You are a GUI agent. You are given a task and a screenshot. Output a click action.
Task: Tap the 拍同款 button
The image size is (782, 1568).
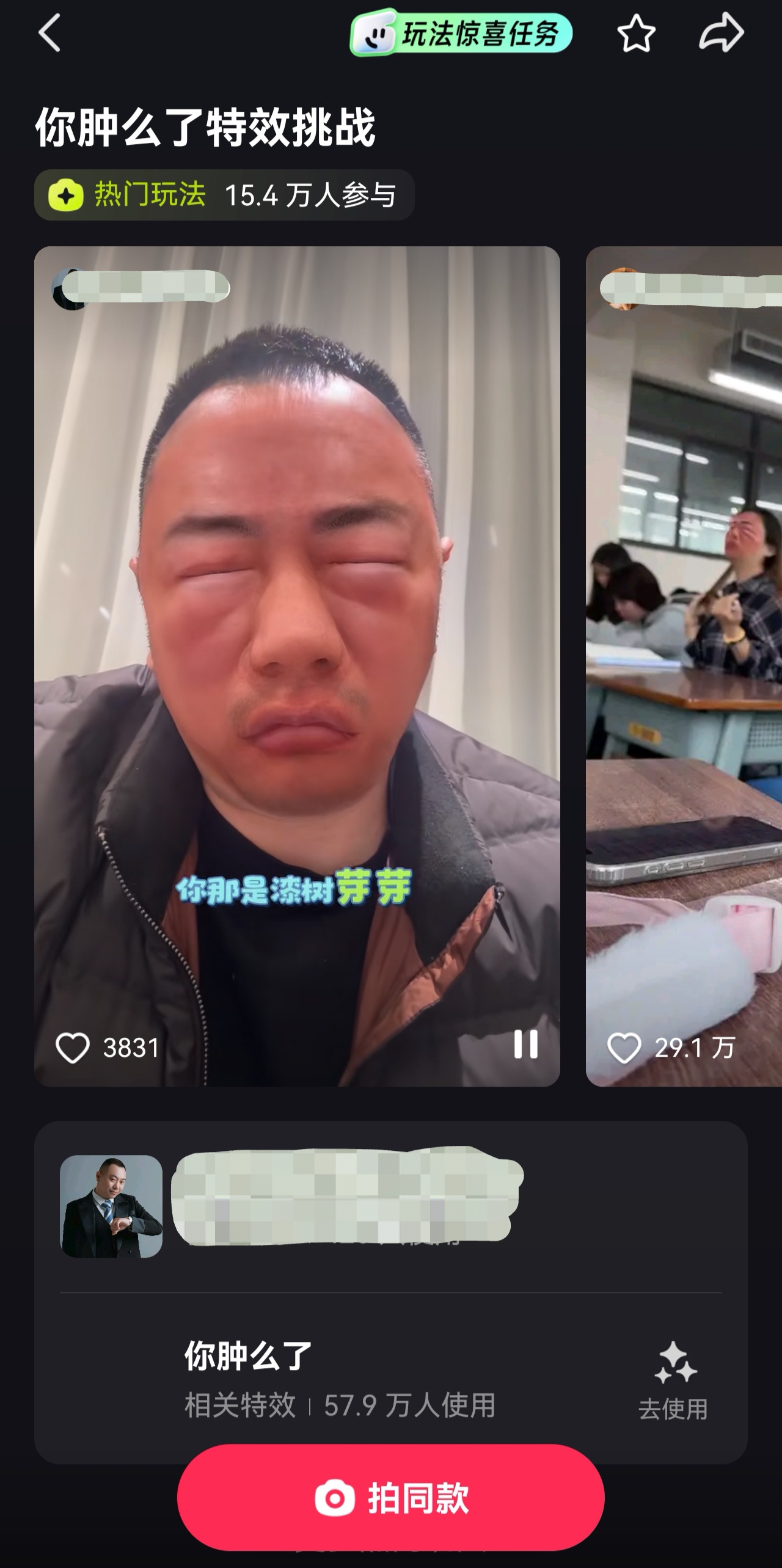(391, 1498)
